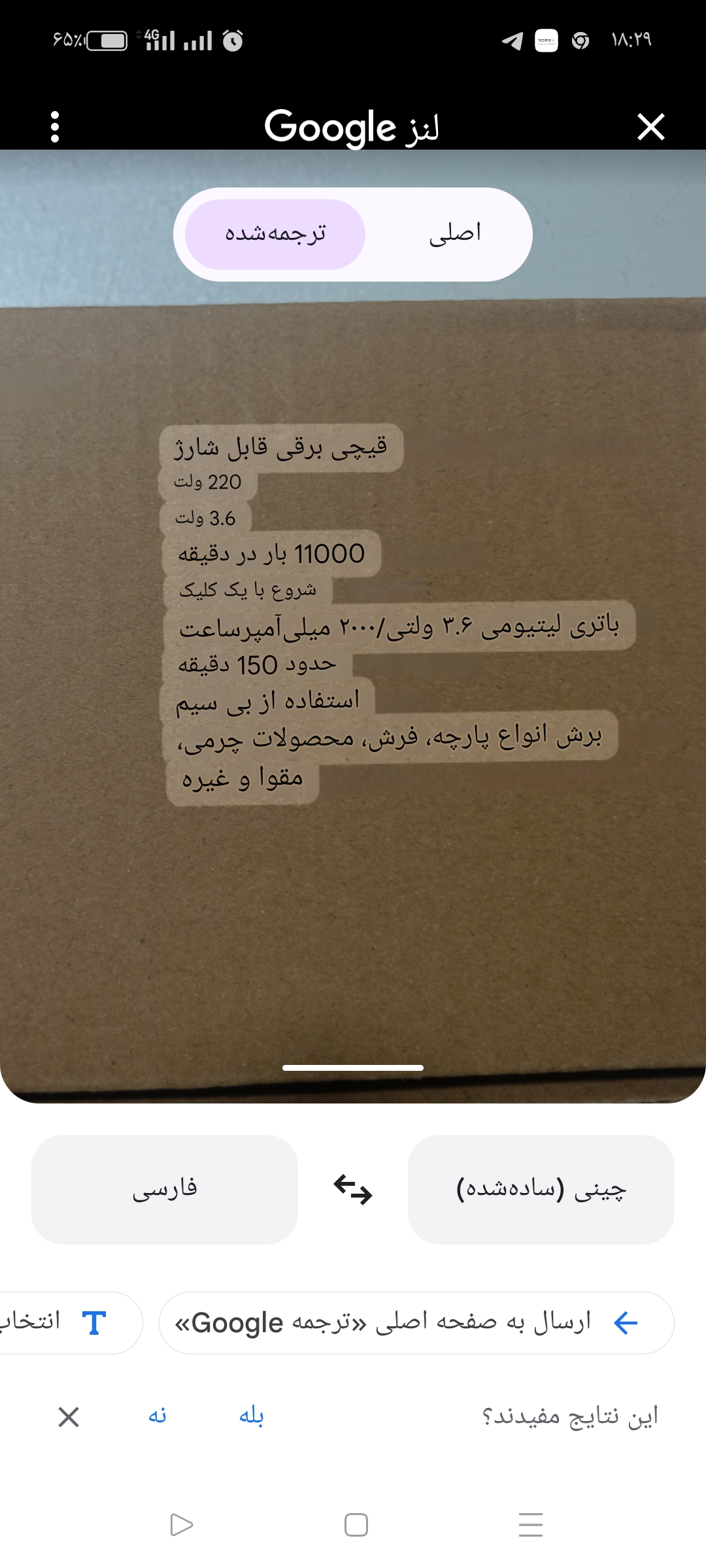Select the ترجمه‌شده (translated) view
The image size is (706, 1568).
[x=275, y=234]
